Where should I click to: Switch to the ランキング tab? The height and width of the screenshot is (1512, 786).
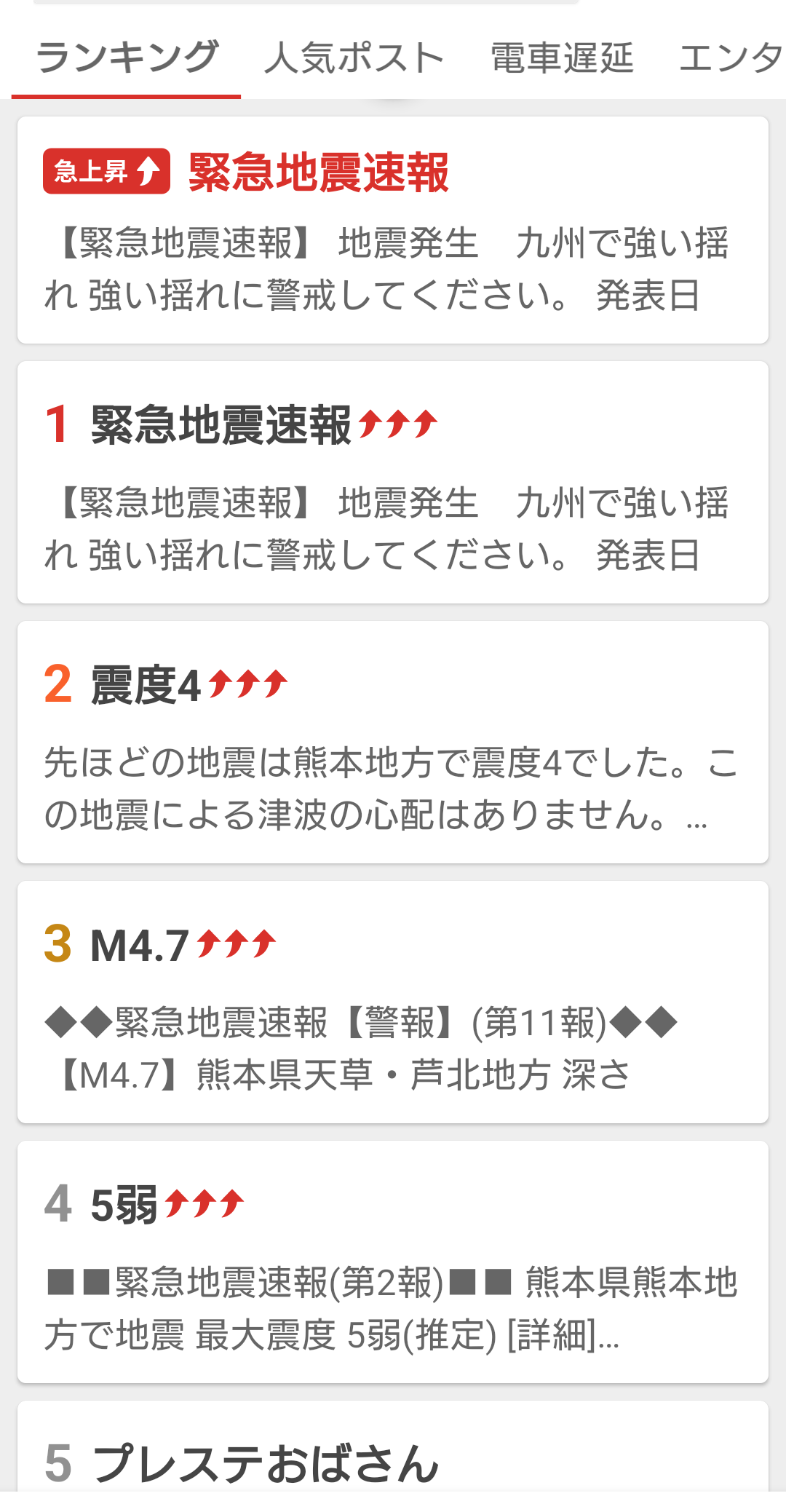click(127, 58)
